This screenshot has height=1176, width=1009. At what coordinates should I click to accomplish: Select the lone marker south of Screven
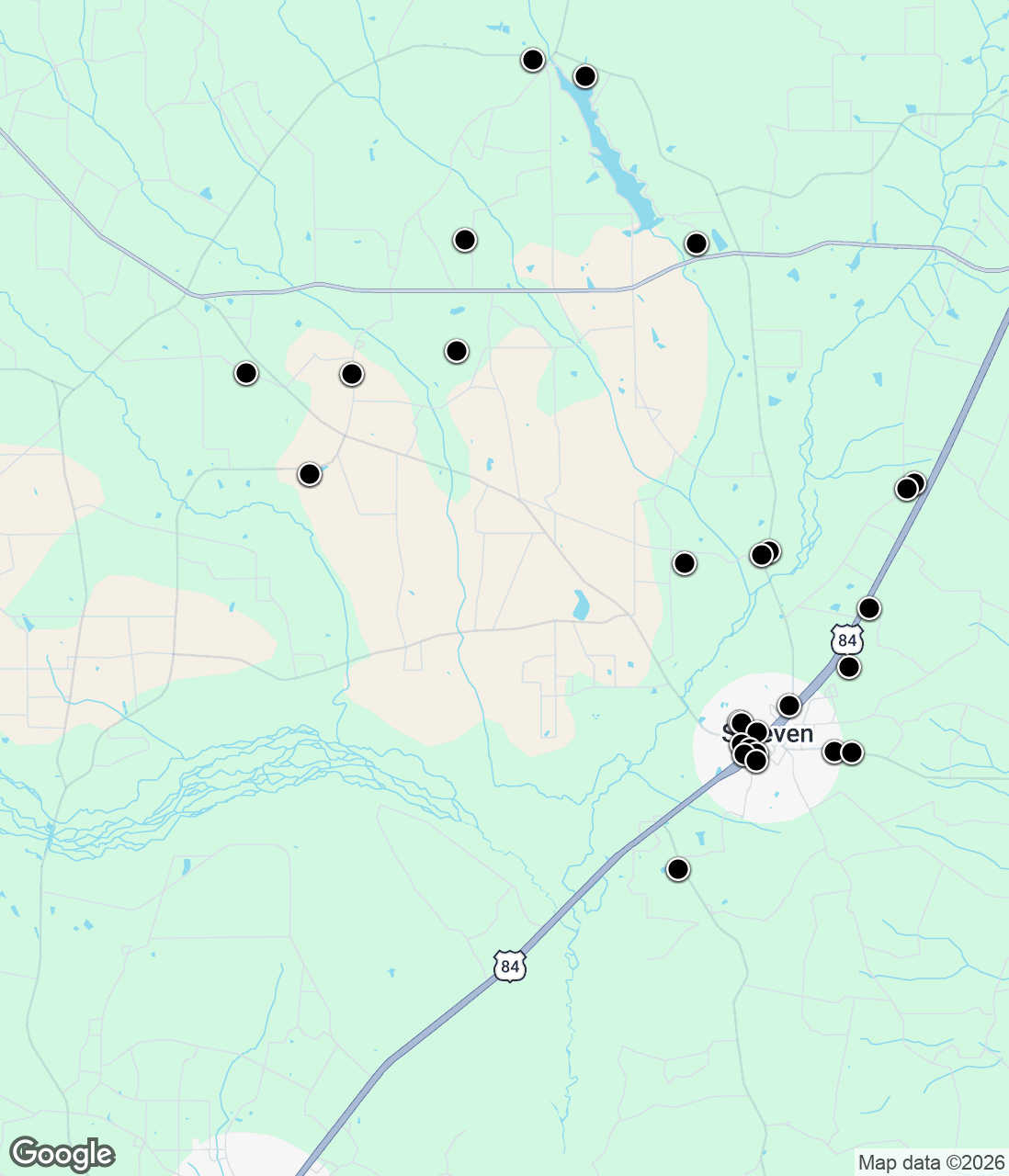677,869
